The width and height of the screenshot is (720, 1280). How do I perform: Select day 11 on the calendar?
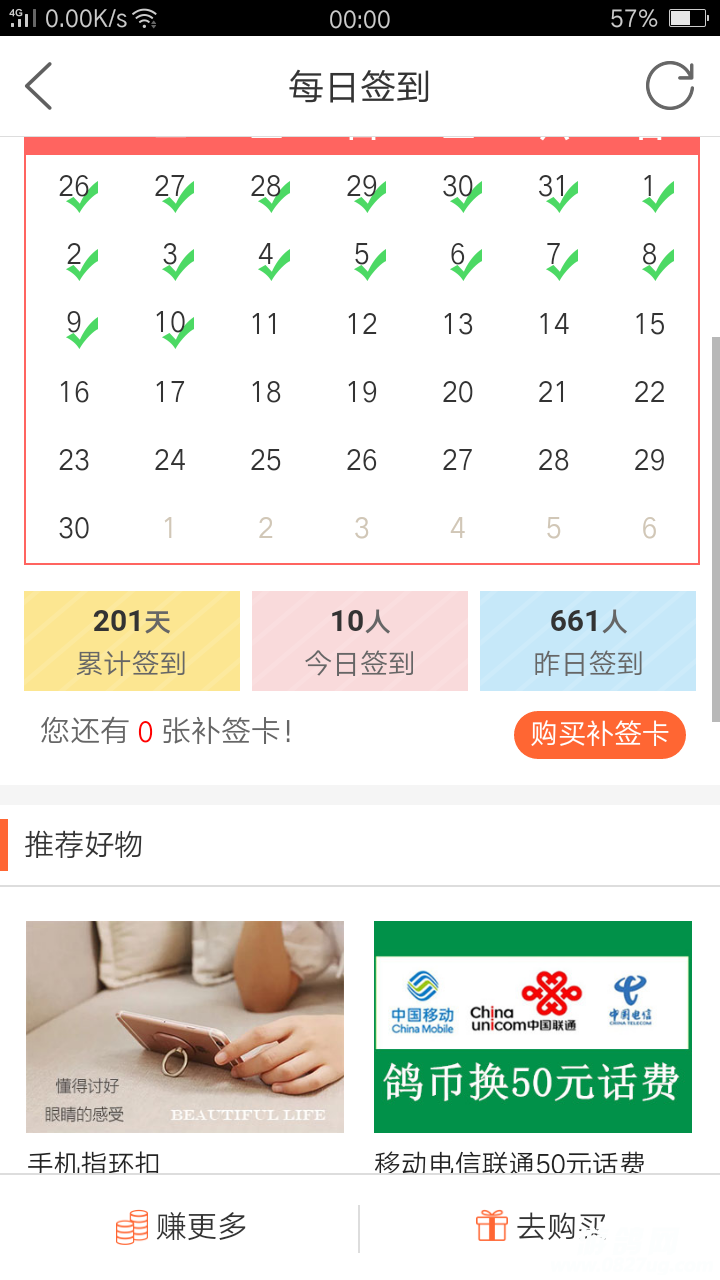click(x=265, y=324)
